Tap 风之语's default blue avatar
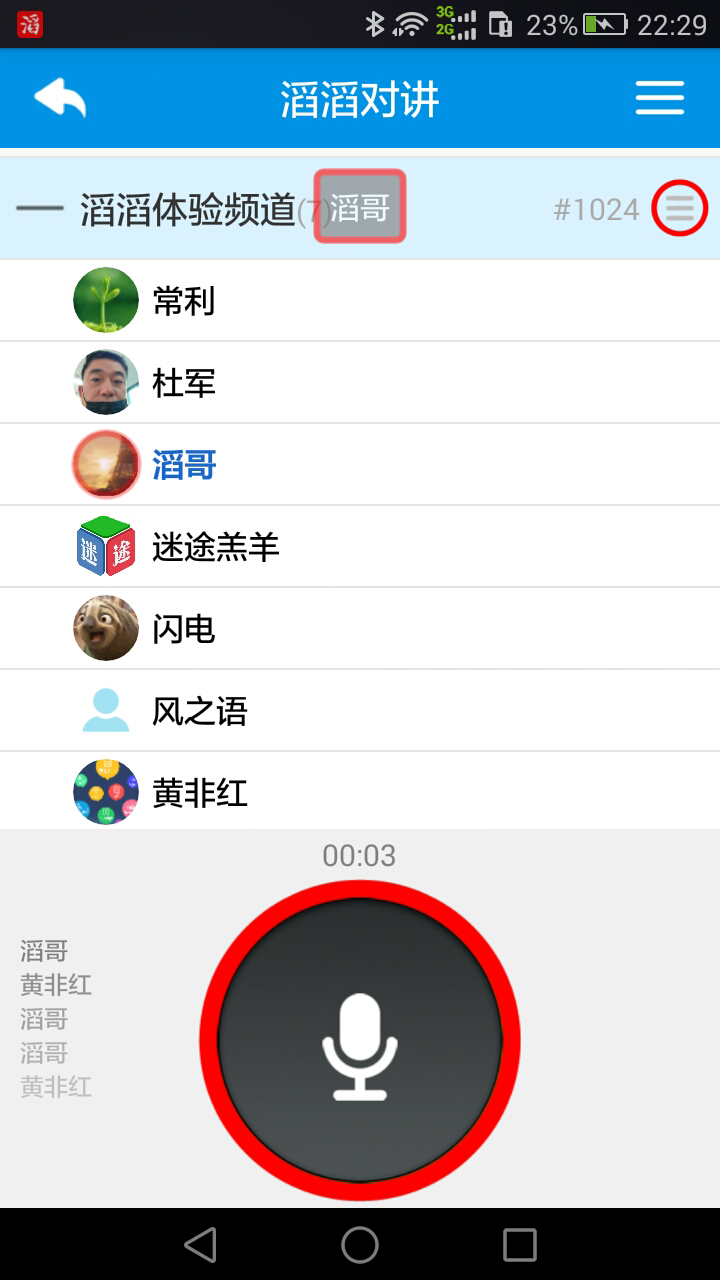720x1280 pixels. click(x=105, y=710)
